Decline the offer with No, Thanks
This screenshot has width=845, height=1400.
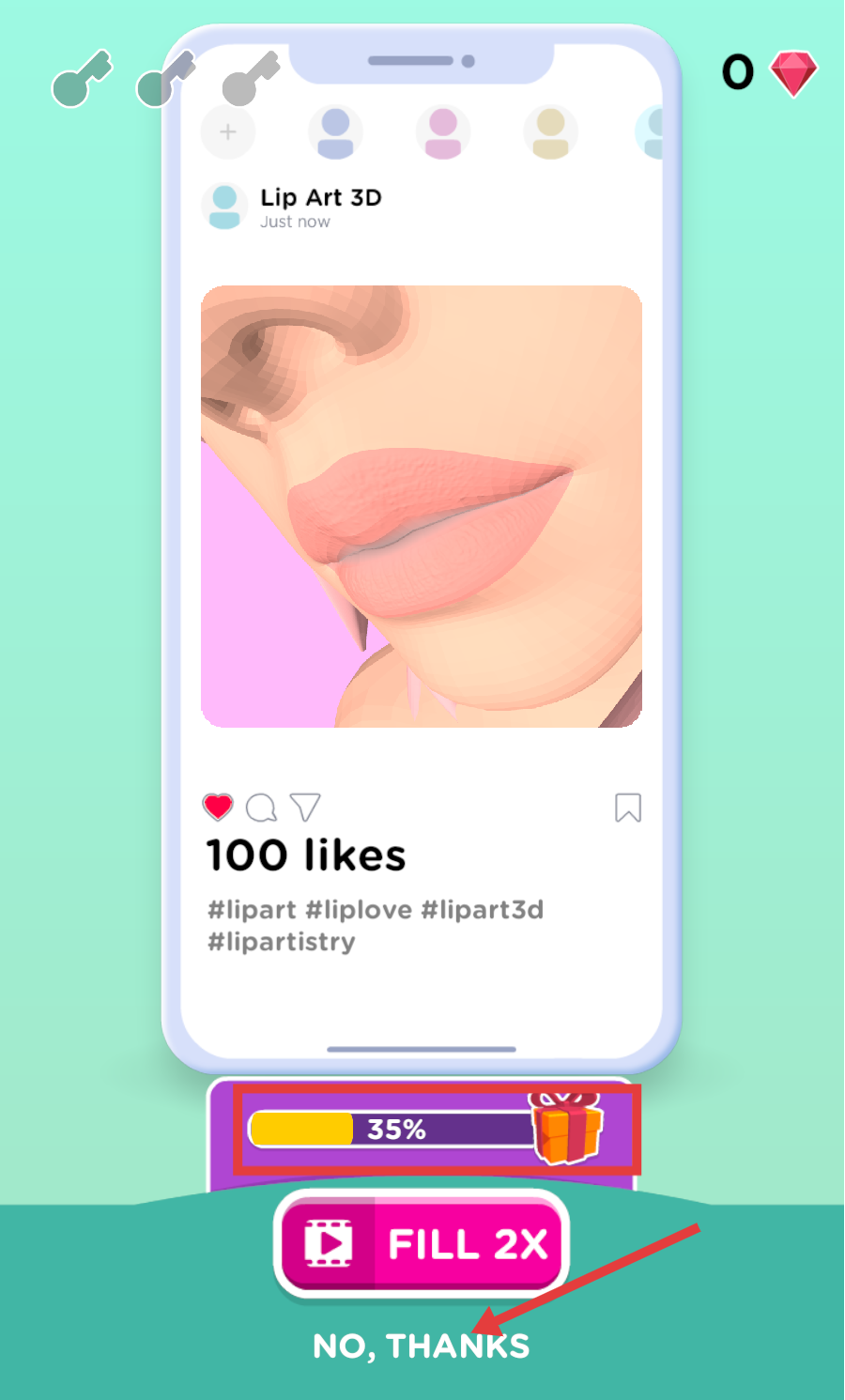pyautogui.click(x=421, y=1346)
